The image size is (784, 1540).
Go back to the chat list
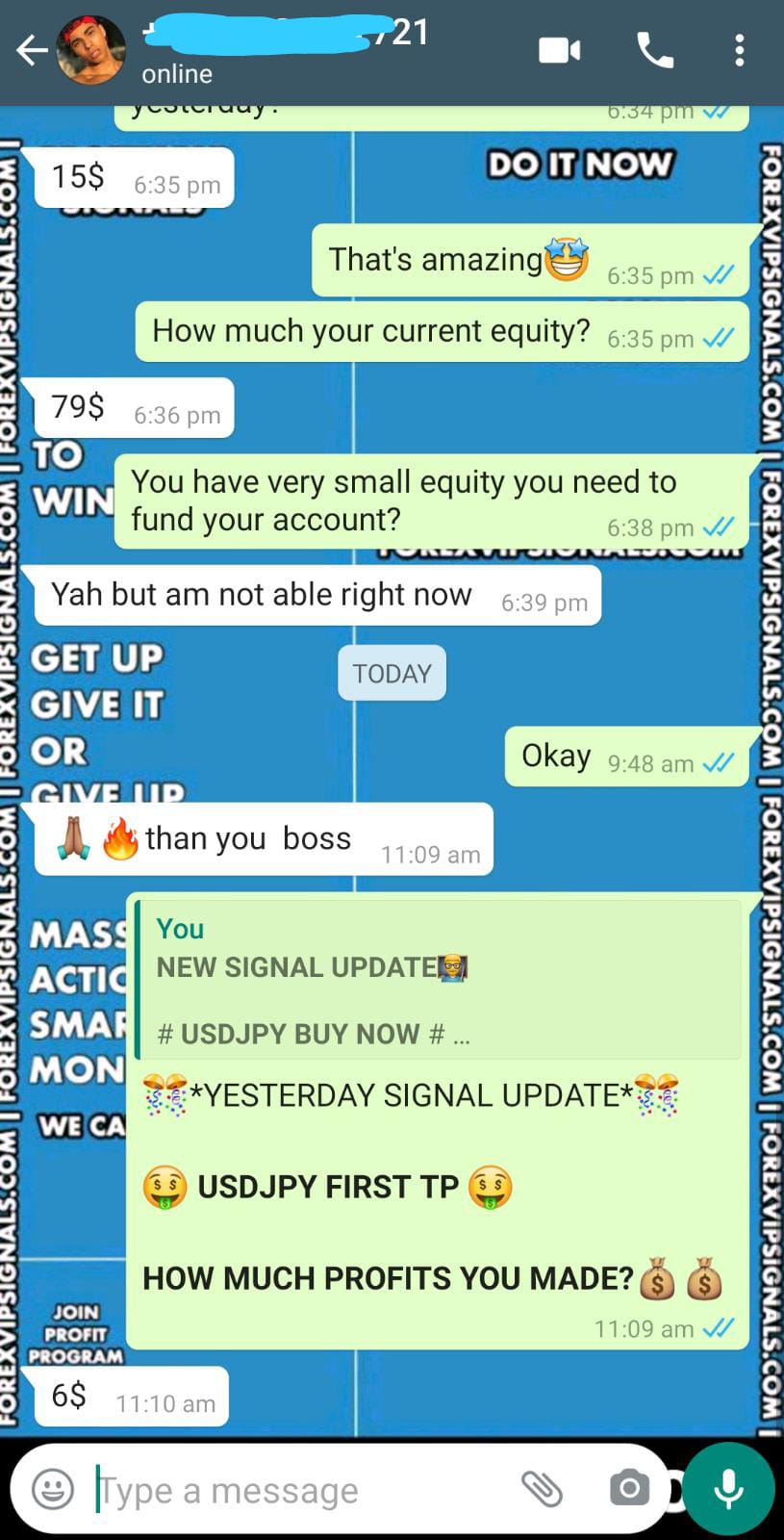(31, 50)
